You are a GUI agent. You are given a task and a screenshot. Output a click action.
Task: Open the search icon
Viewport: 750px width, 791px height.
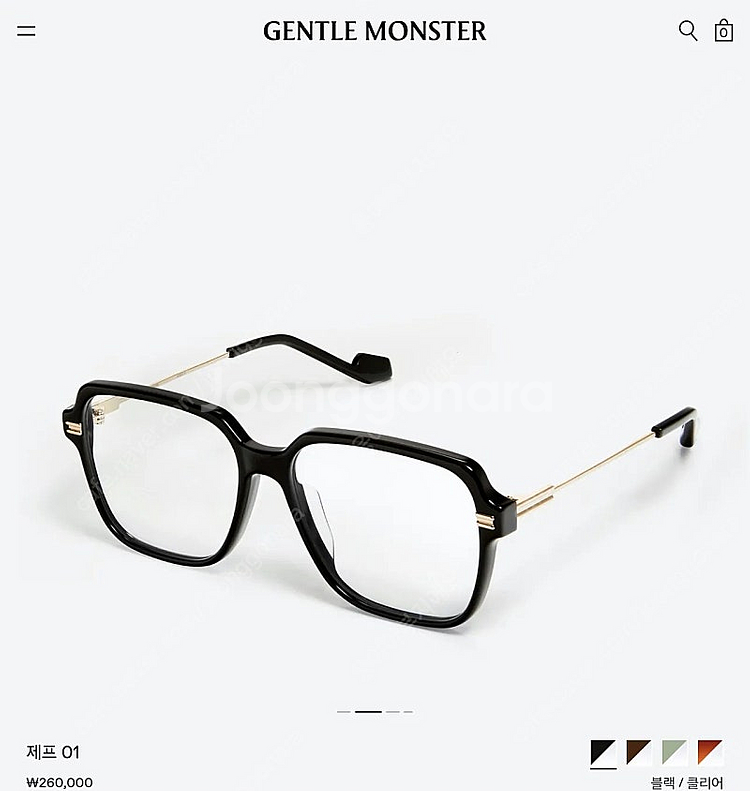(x=688, y=31)
